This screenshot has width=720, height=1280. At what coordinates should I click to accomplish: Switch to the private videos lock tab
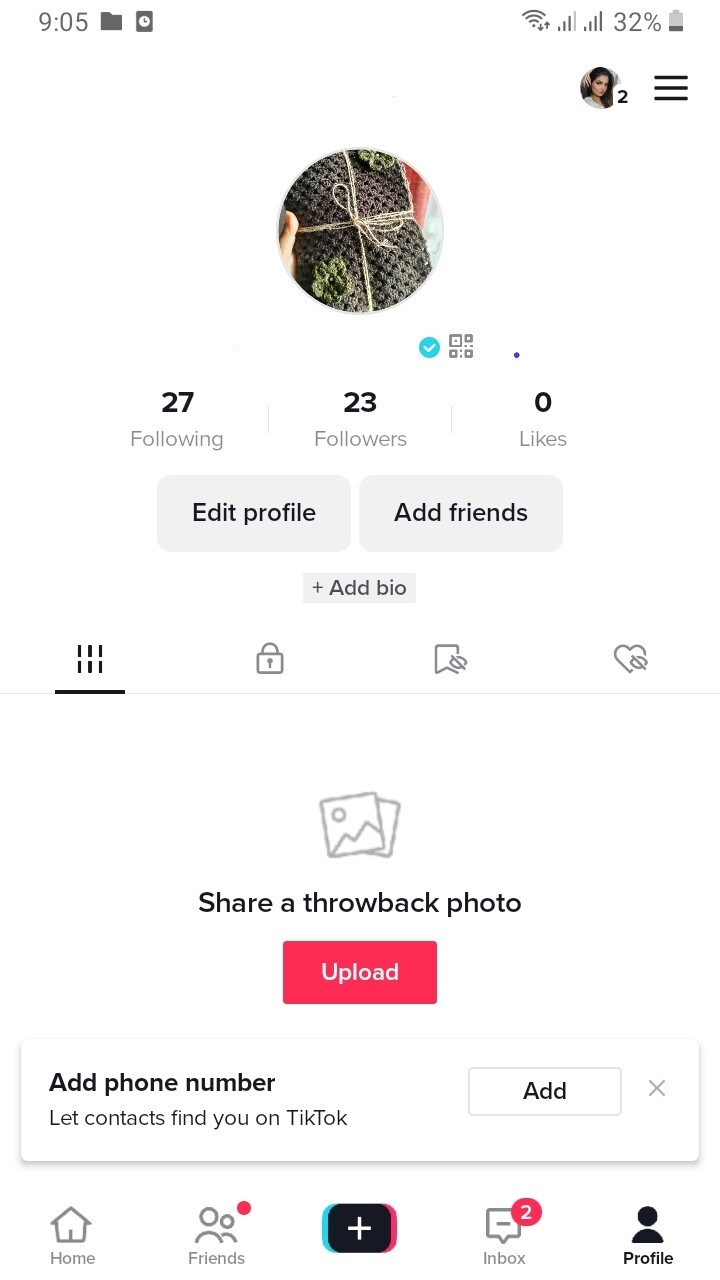click(x=270, y=658)
